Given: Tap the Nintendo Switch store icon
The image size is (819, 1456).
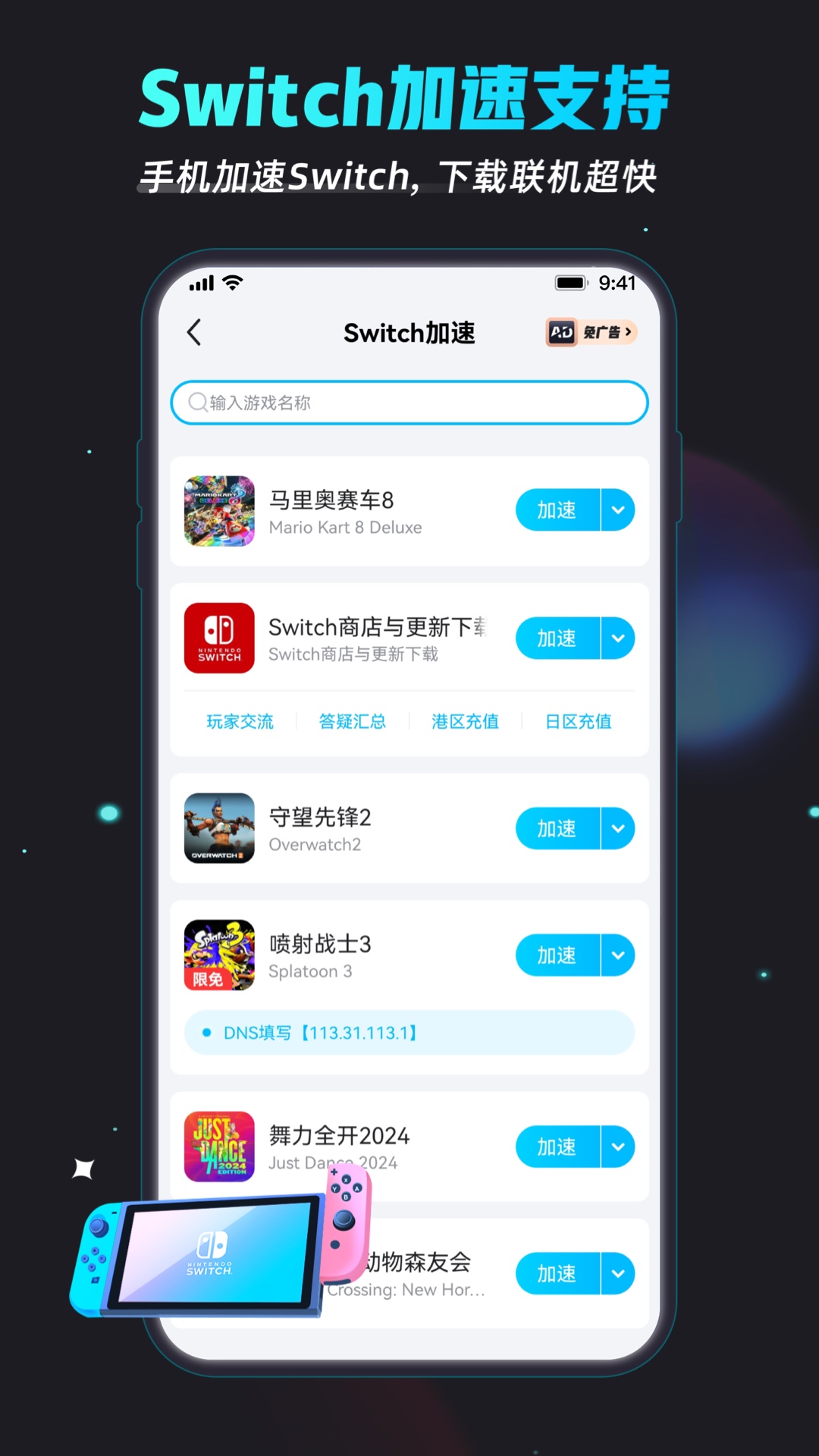Looking at the screenshot, I should (218, 639).
